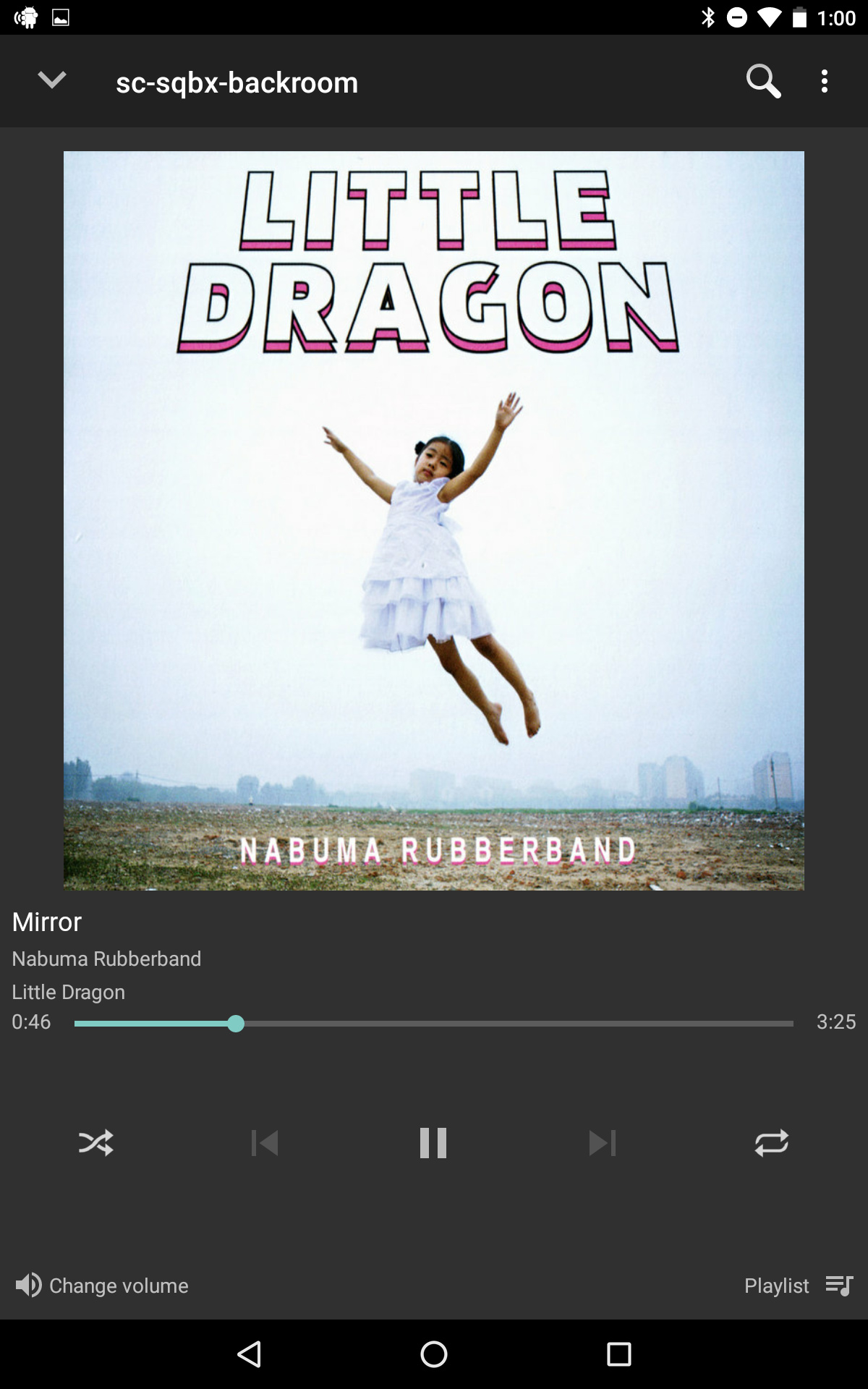The width and height of the screenshot is (868, 1389).
Task: Pause the song Mirror
Action: (x=433, y=1143)
